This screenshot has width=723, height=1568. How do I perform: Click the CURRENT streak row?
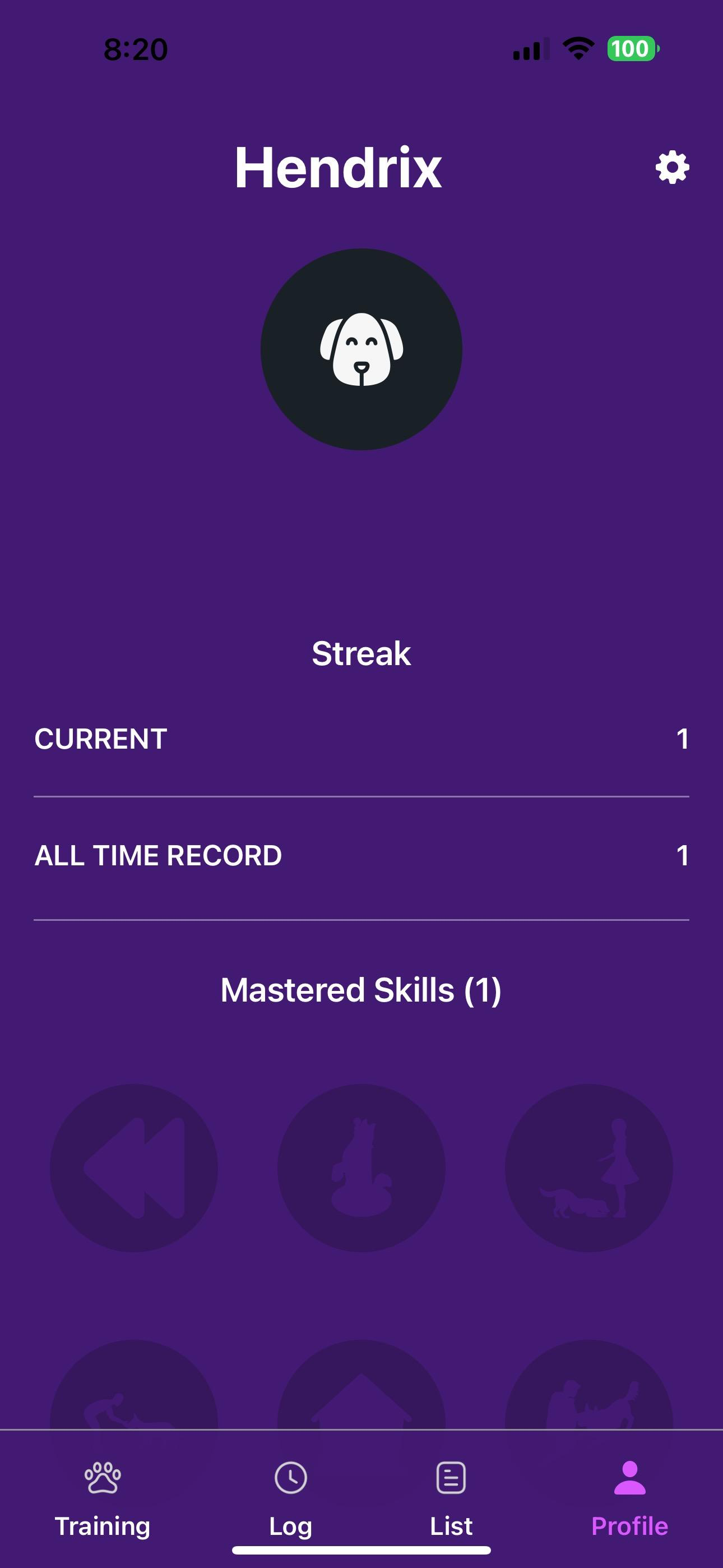coord(361,739)
